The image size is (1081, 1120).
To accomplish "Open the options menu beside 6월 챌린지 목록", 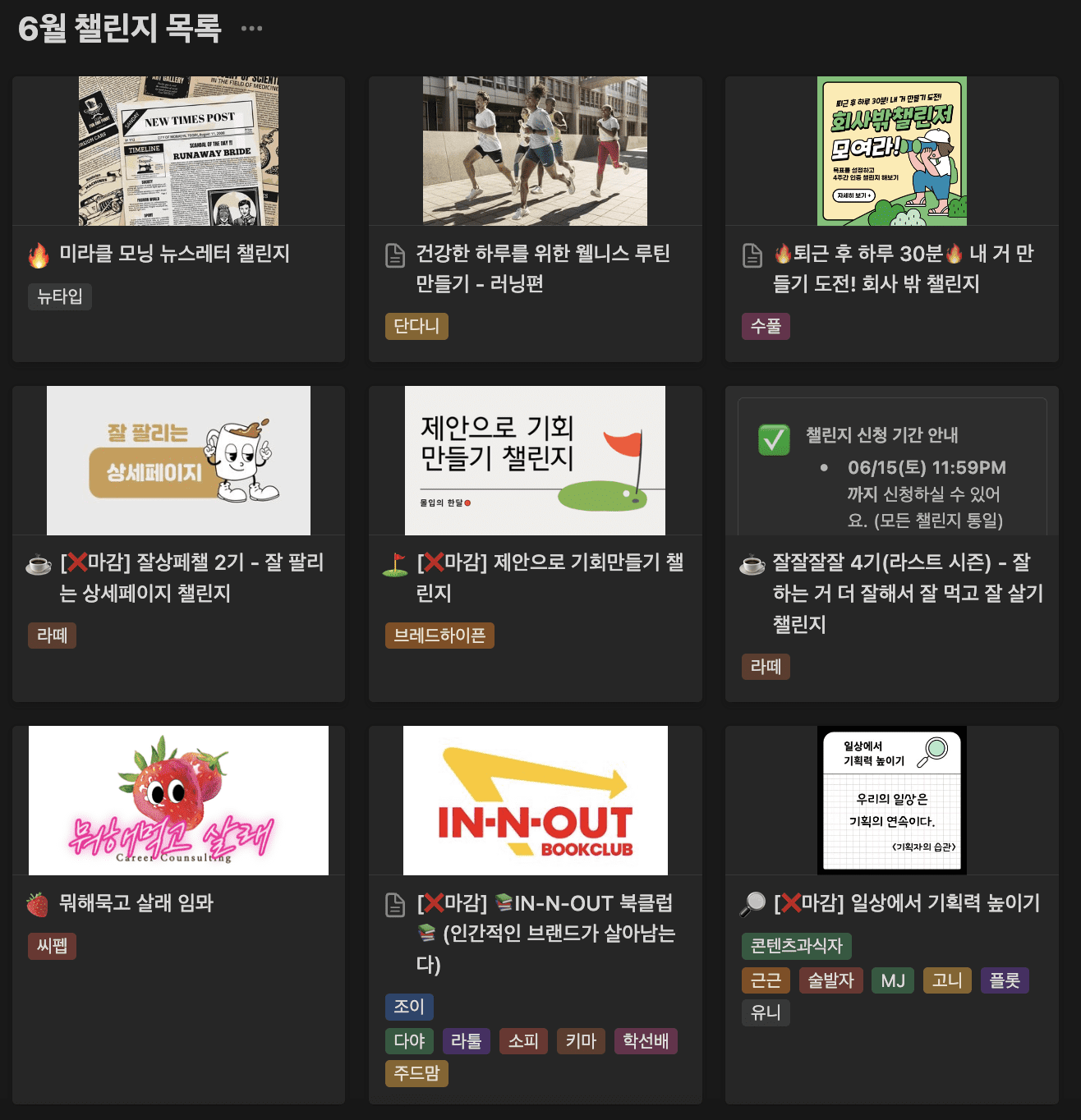I will coord(251,29).
